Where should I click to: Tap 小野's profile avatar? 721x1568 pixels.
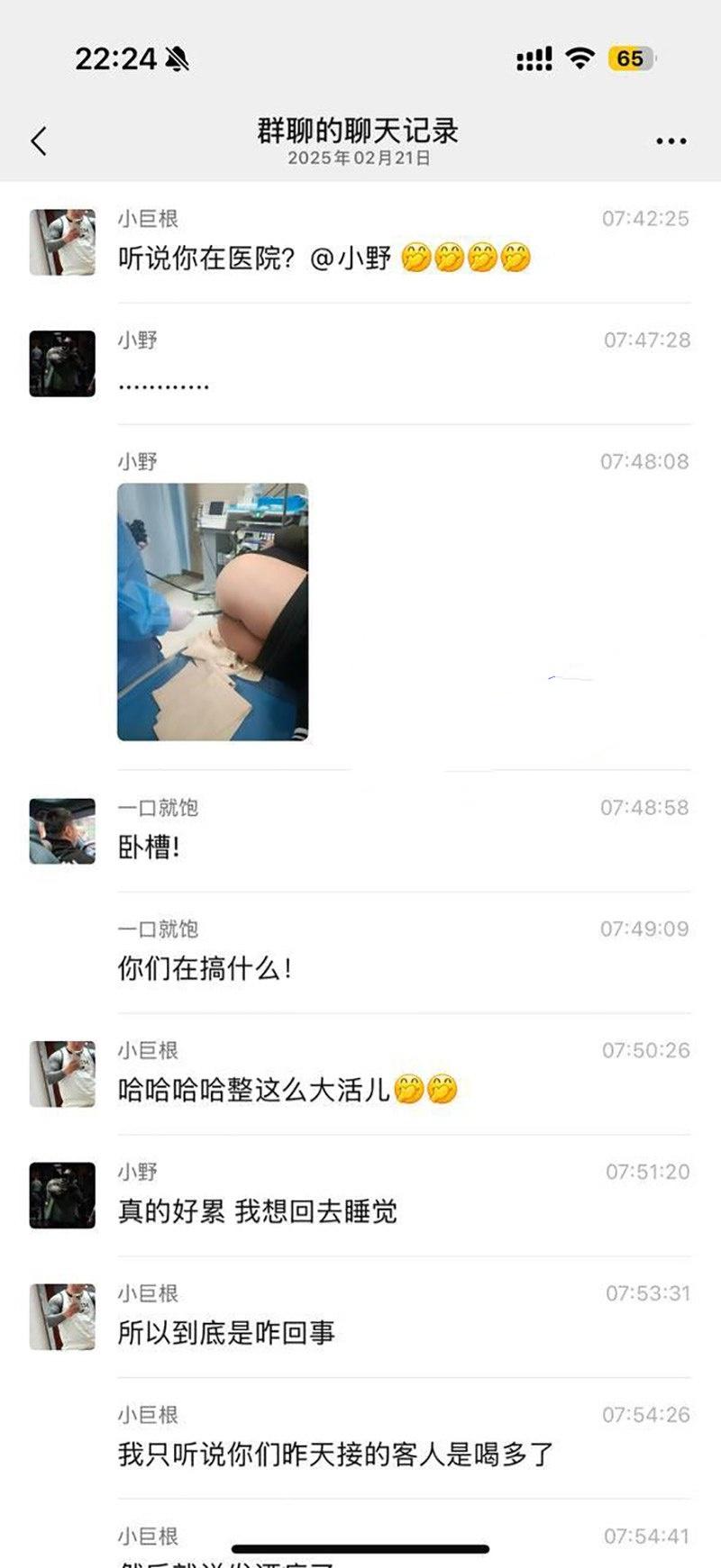tap(61, 363)
